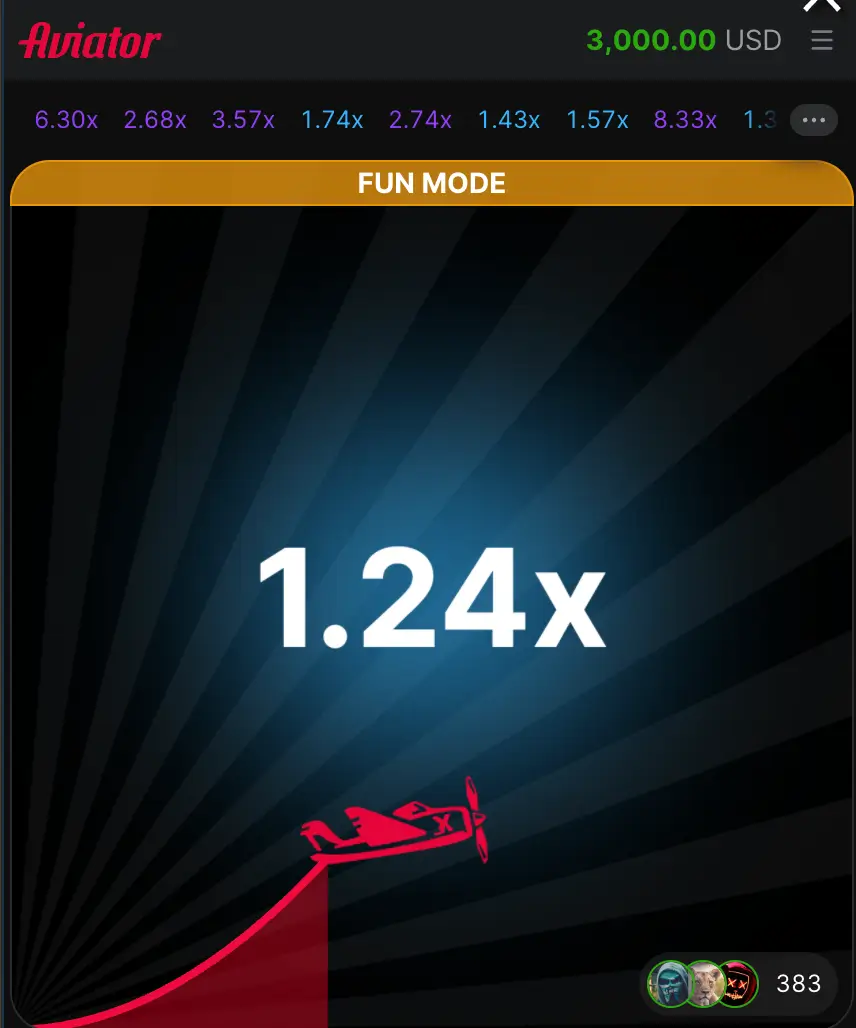The width and height of the screenshot is (856, 1028).
Task: Expand the round history with the three-dots button
Action: click(814, 121)
